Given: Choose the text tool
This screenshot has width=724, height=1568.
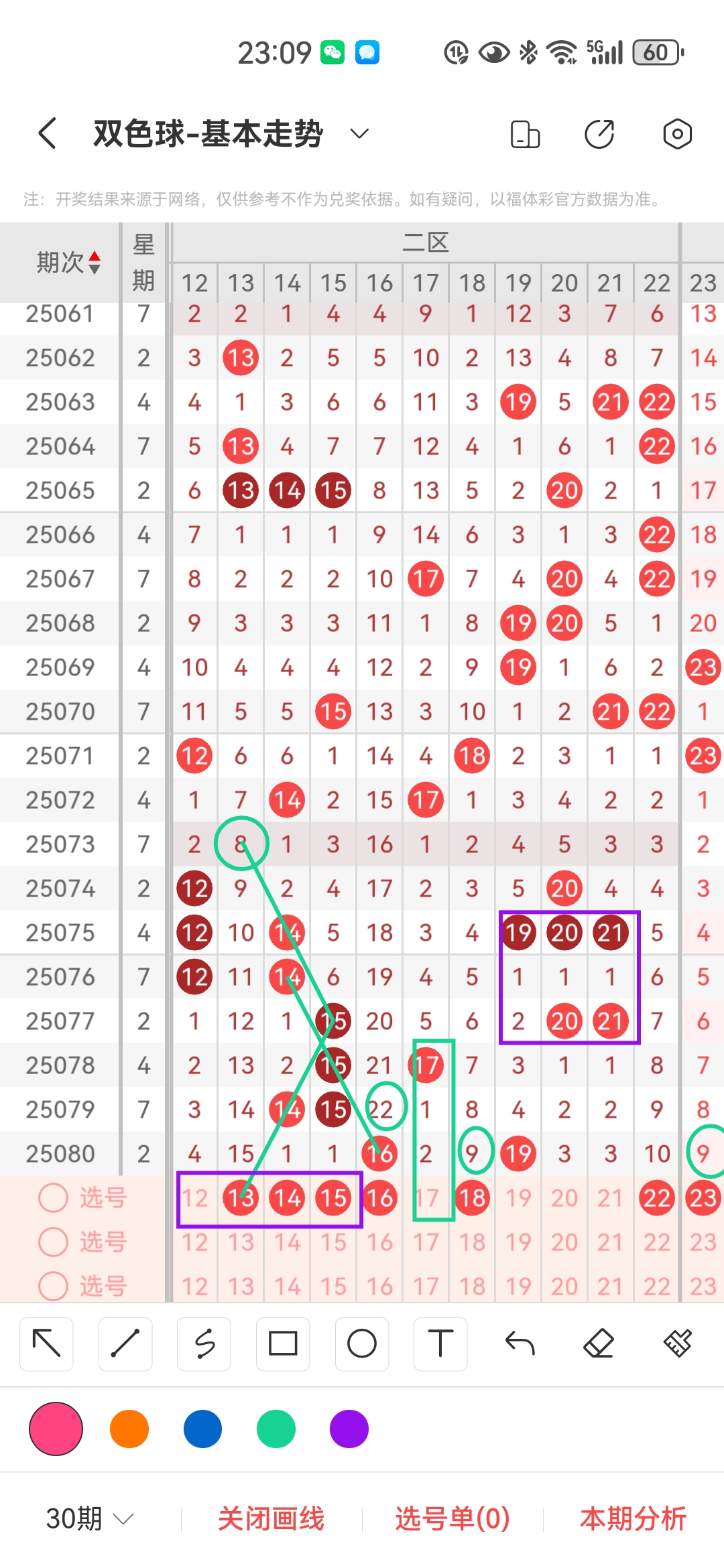Looking at the screenshot, I should pyautogui.click(x=440, y=1344).
